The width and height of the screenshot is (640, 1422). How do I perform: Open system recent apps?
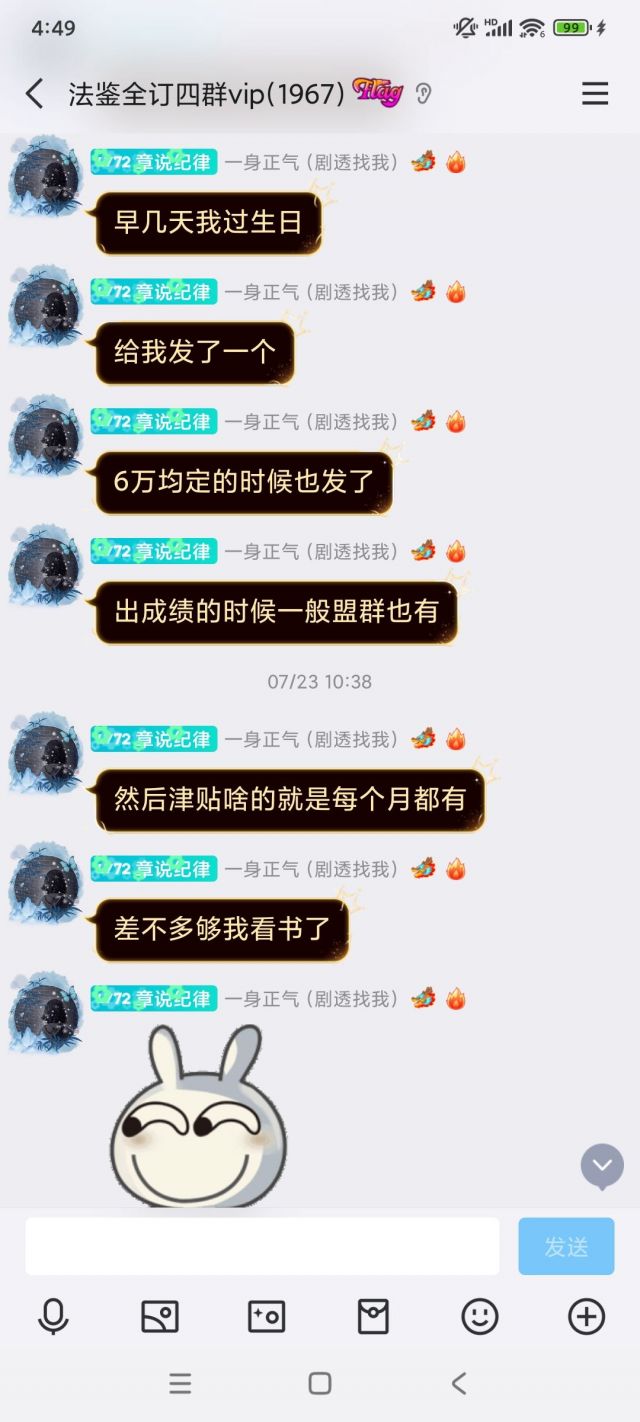click(x=180, y=1383)
